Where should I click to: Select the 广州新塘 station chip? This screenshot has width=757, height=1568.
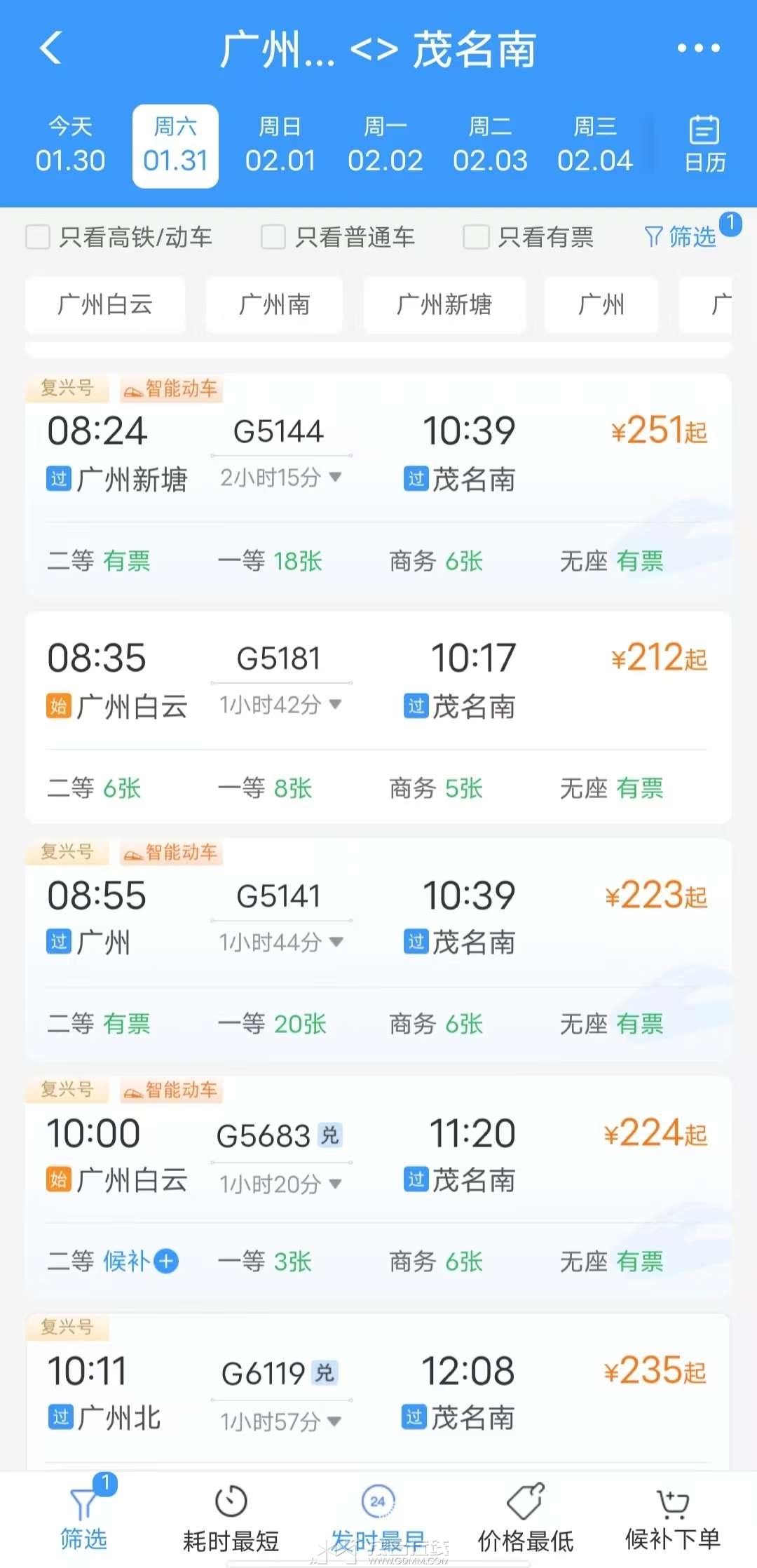pos(444,304)
